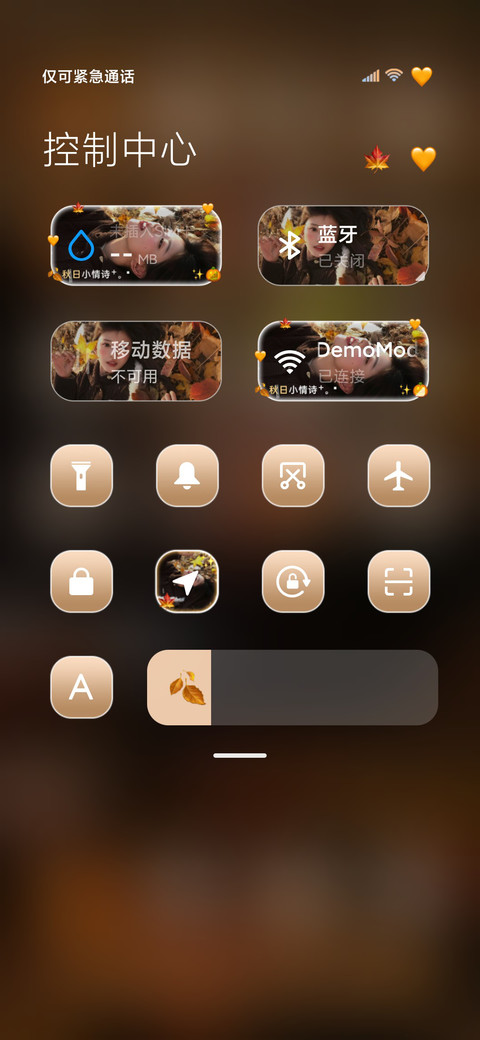Take a screenshot with the scissors icon
This screenshot has height=1040, width=480.
293,476
